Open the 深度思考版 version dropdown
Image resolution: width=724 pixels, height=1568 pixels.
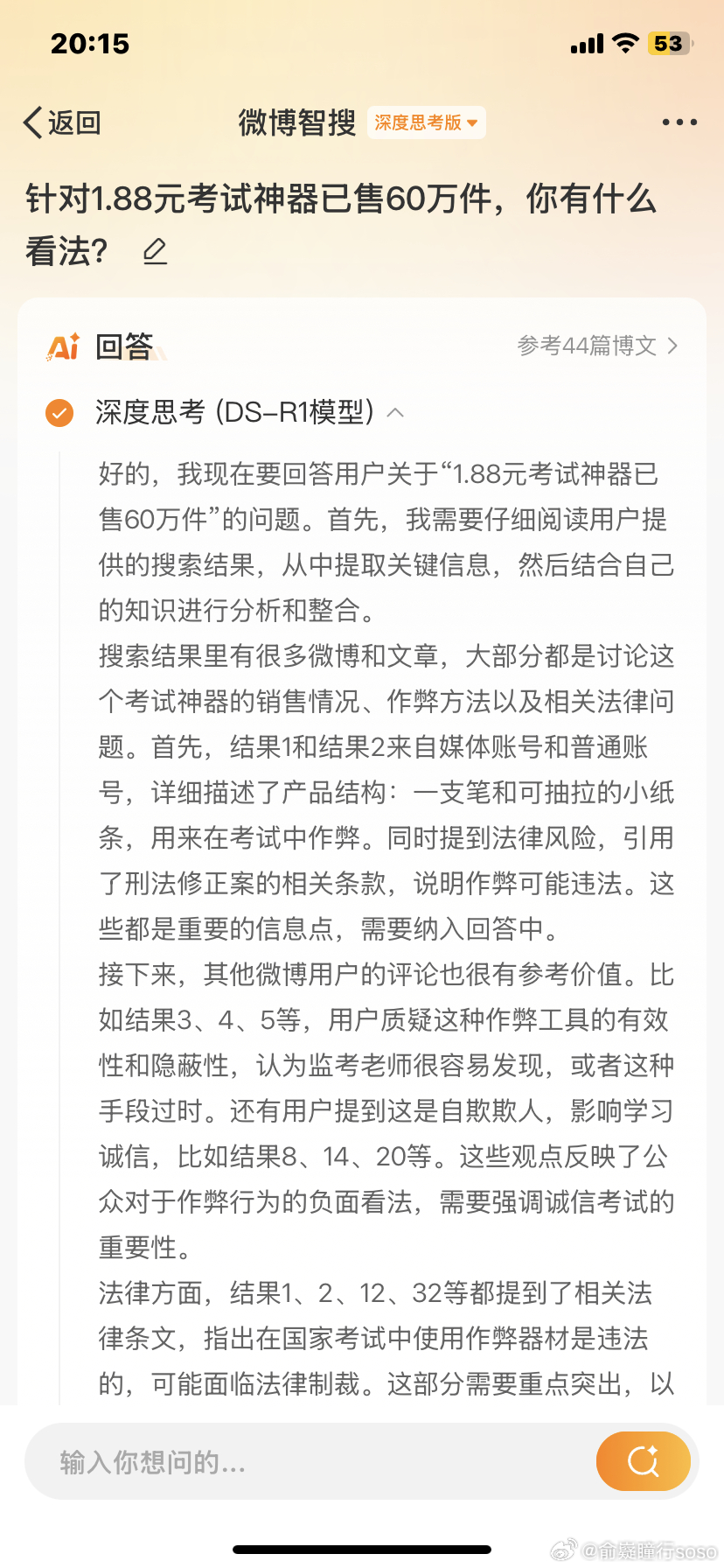click(x=426, y=122)
